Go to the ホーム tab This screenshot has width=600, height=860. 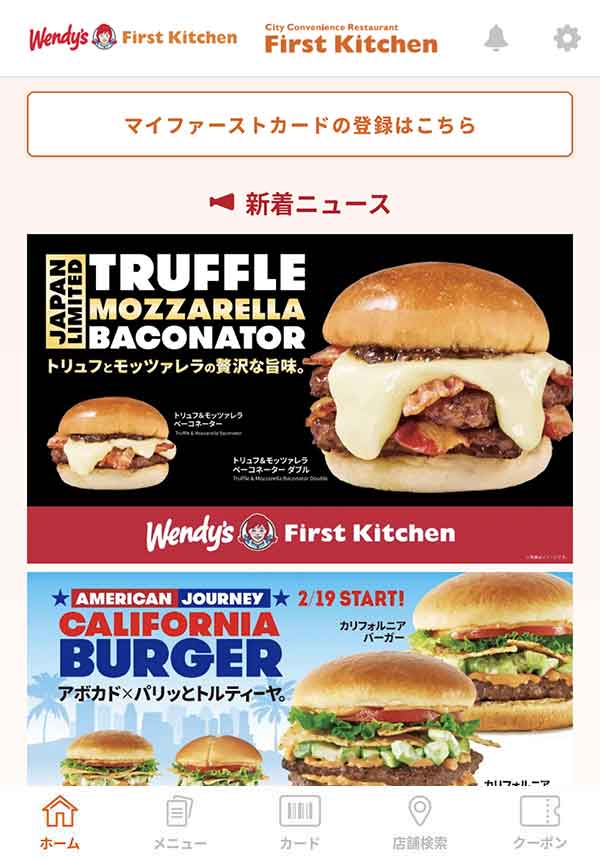pos(60,822)
